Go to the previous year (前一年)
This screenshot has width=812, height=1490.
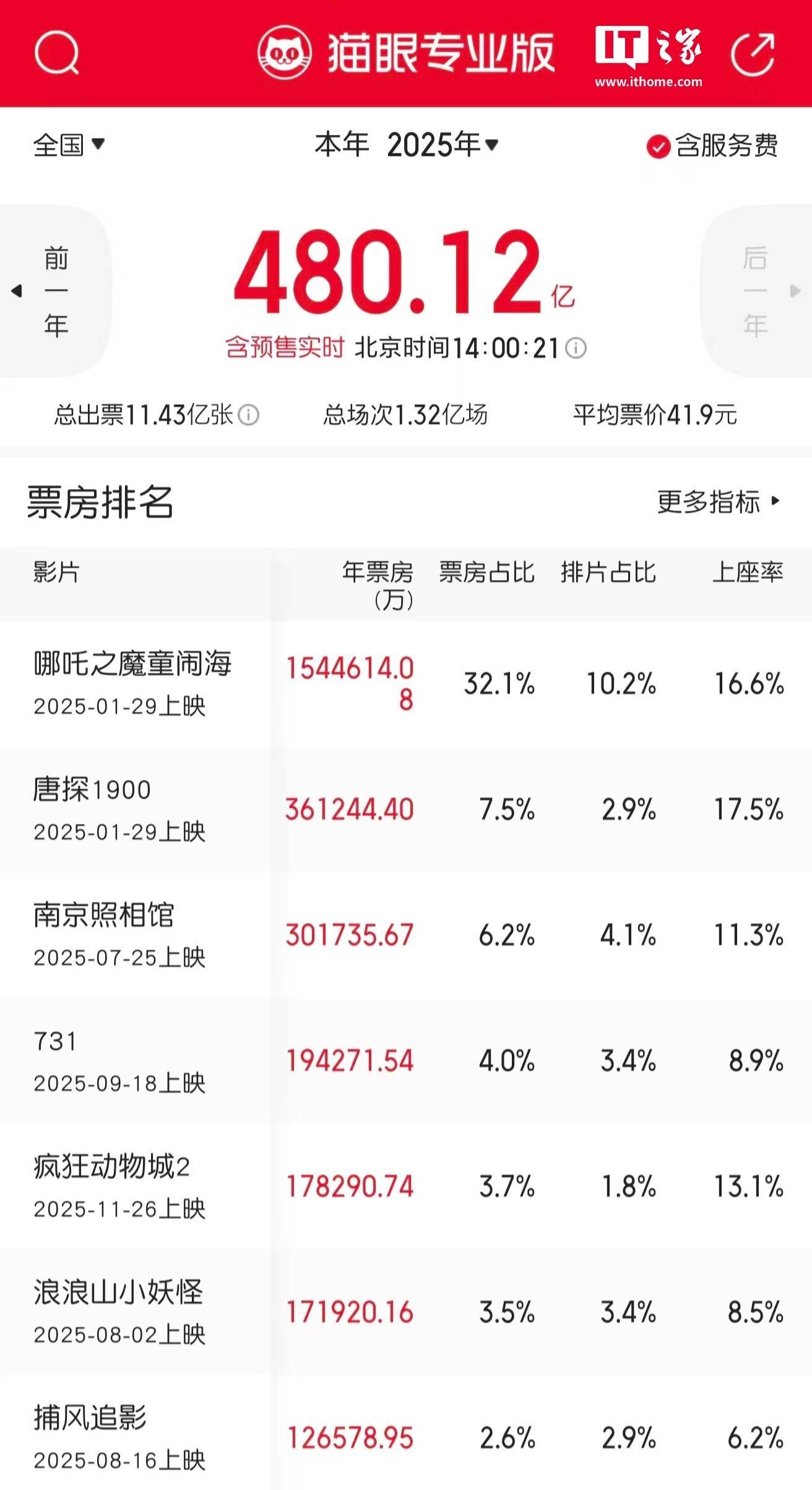(x=54, y=291)
